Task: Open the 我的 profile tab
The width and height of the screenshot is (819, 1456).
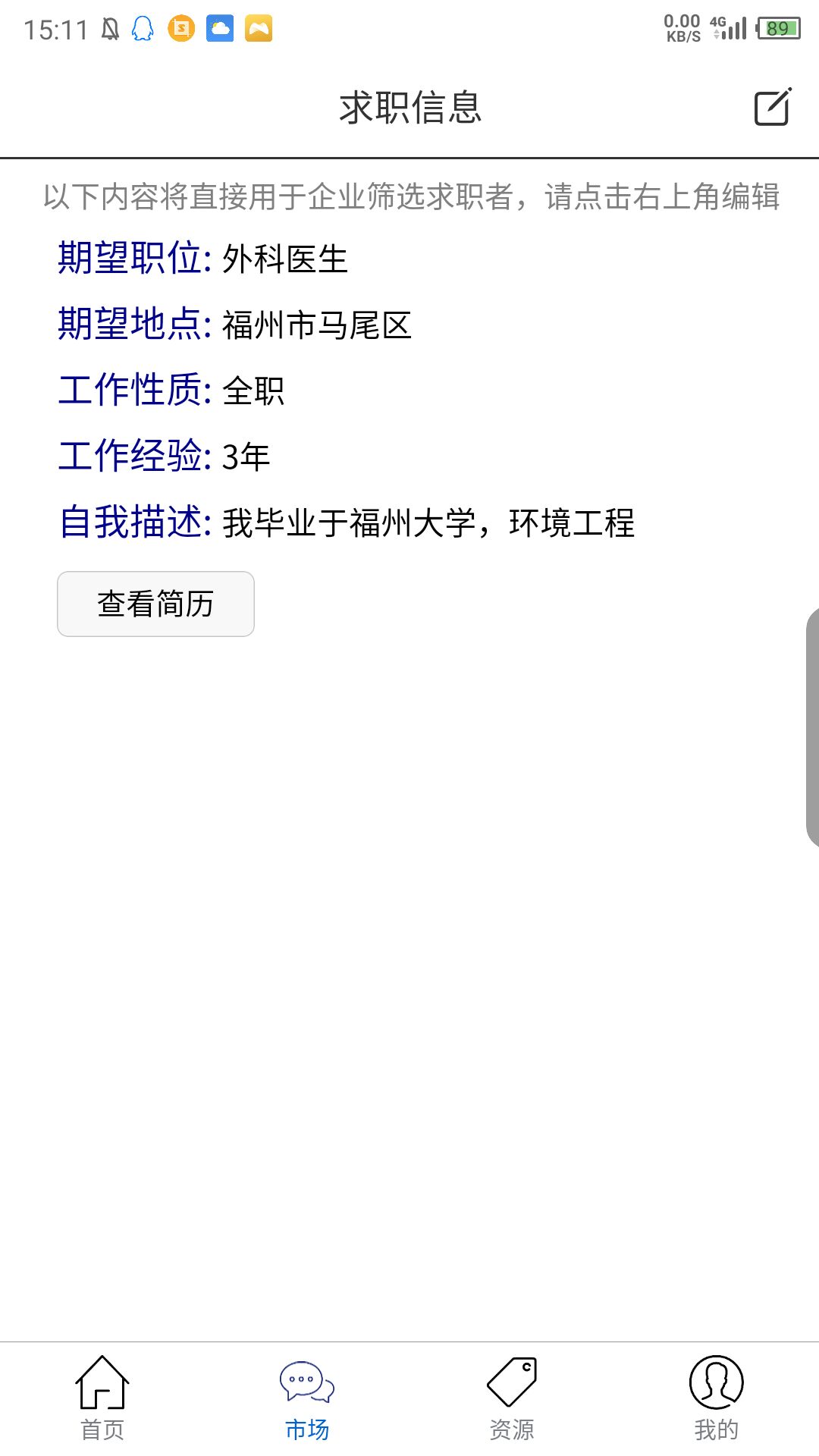Action: click(x=717, y=1398)
